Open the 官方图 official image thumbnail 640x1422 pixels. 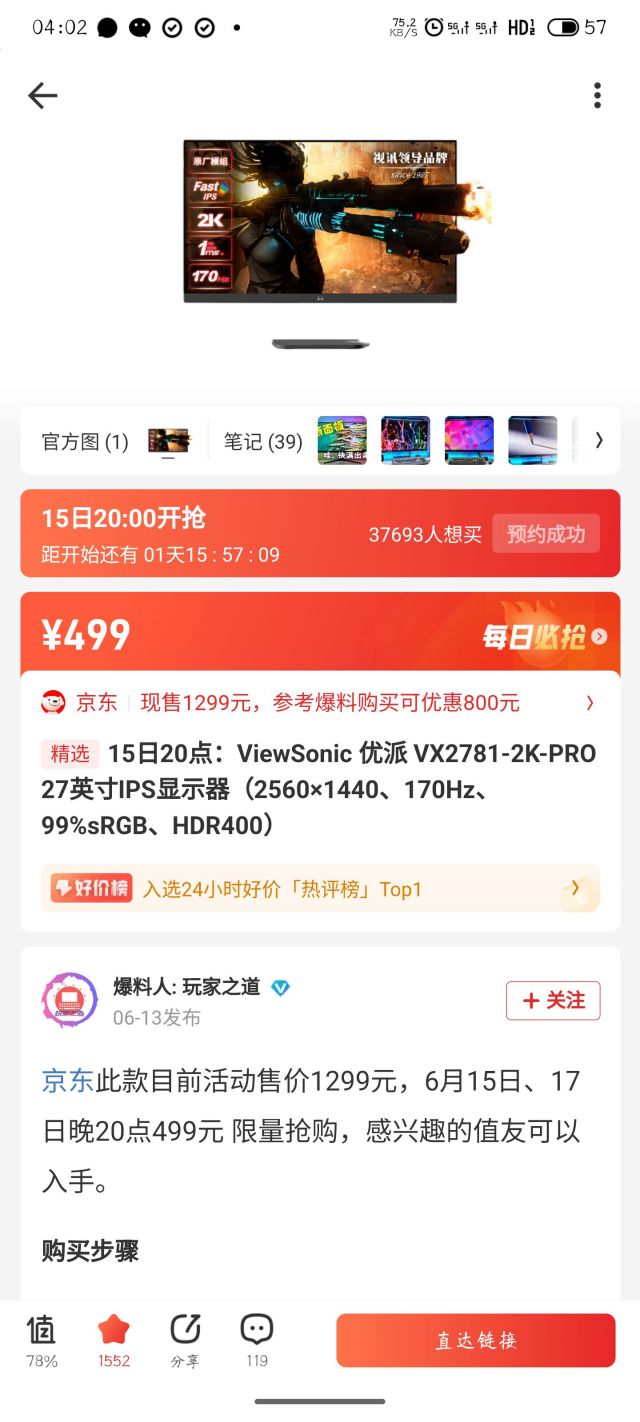click(168, 441)
